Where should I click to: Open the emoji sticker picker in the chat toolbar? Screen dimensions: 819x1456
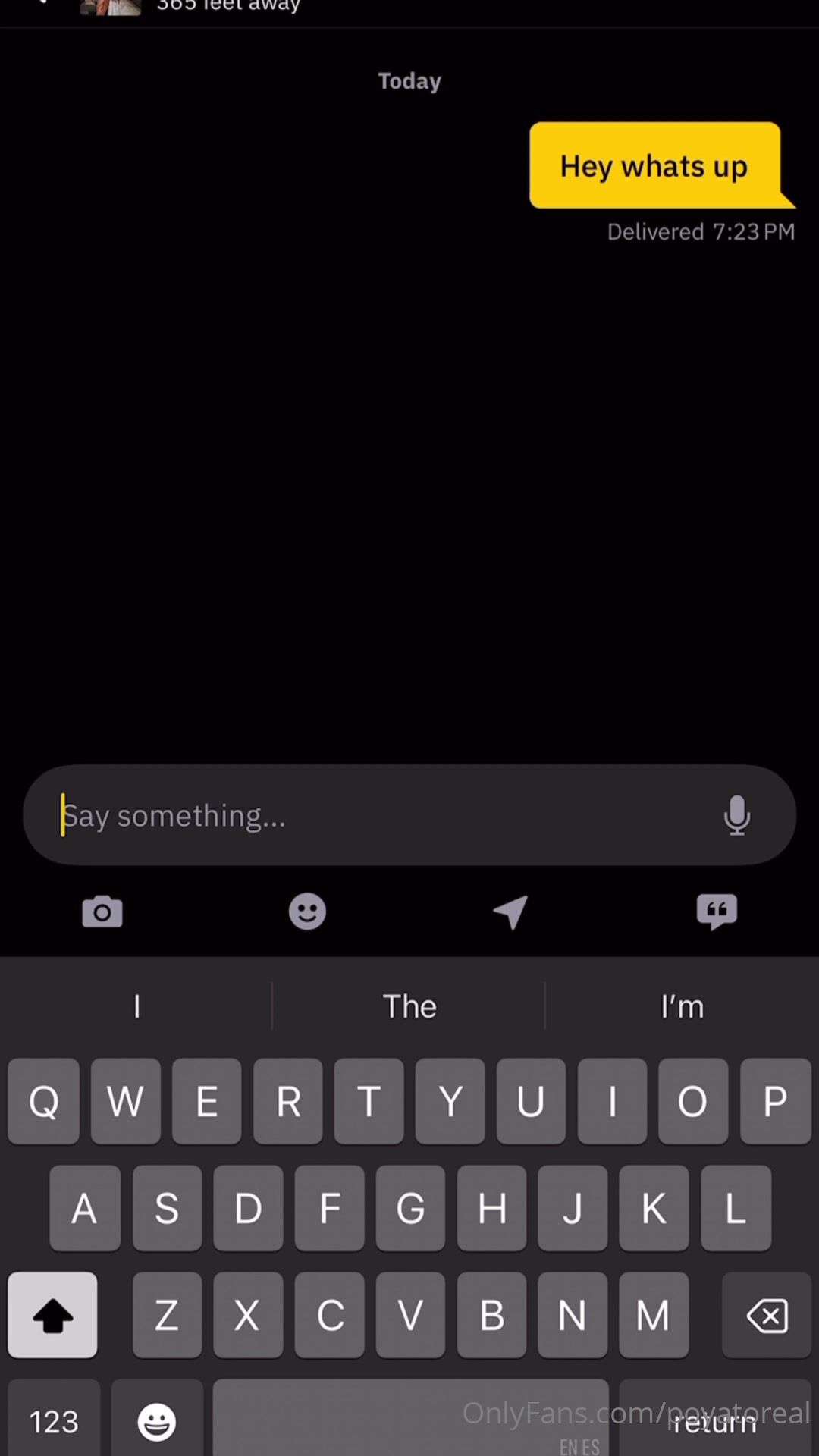point(307,912)
